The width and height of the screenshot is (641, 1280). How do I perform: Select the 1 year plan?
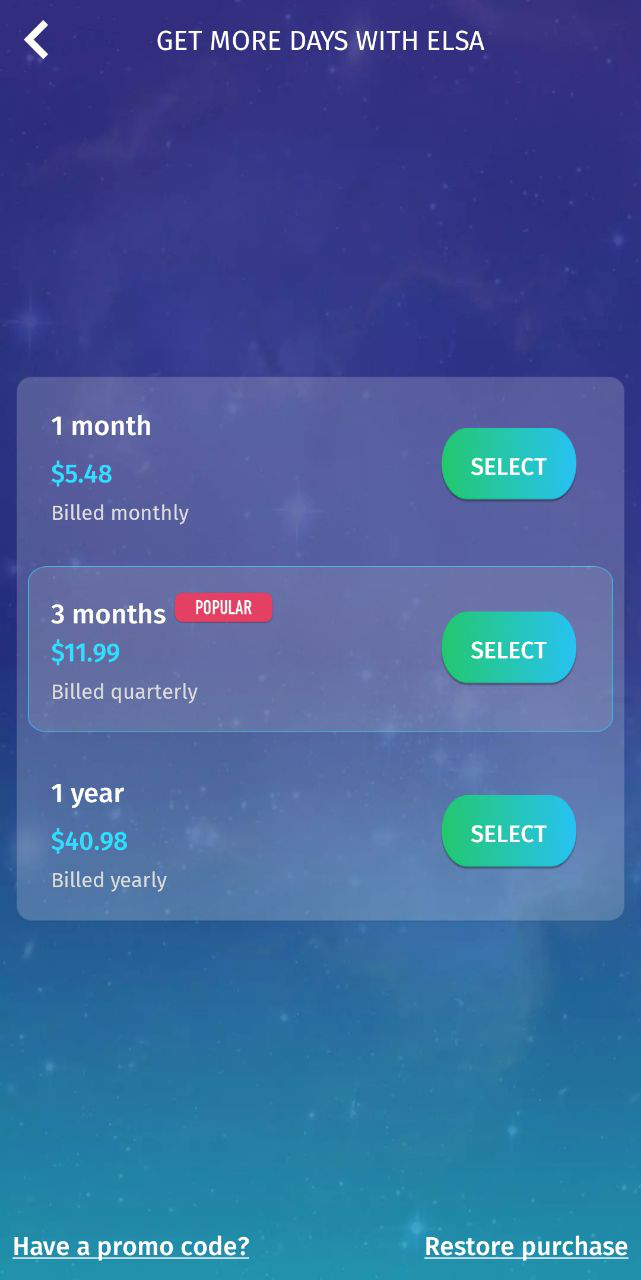[x=508, y=832]
